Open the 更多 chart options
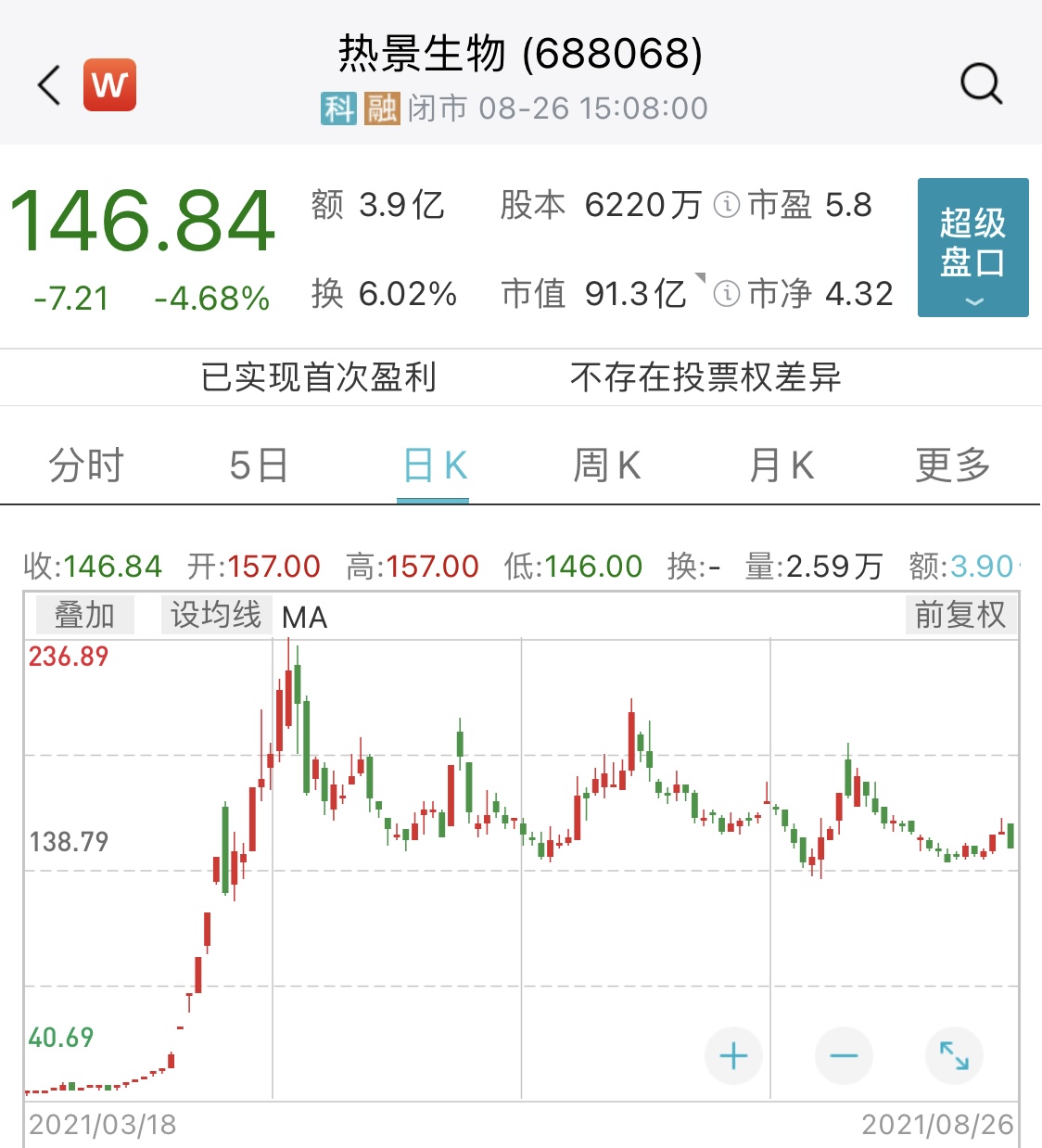This screenshot has width=1042, height=1148. pyautogui.click(x=953, y=466)
